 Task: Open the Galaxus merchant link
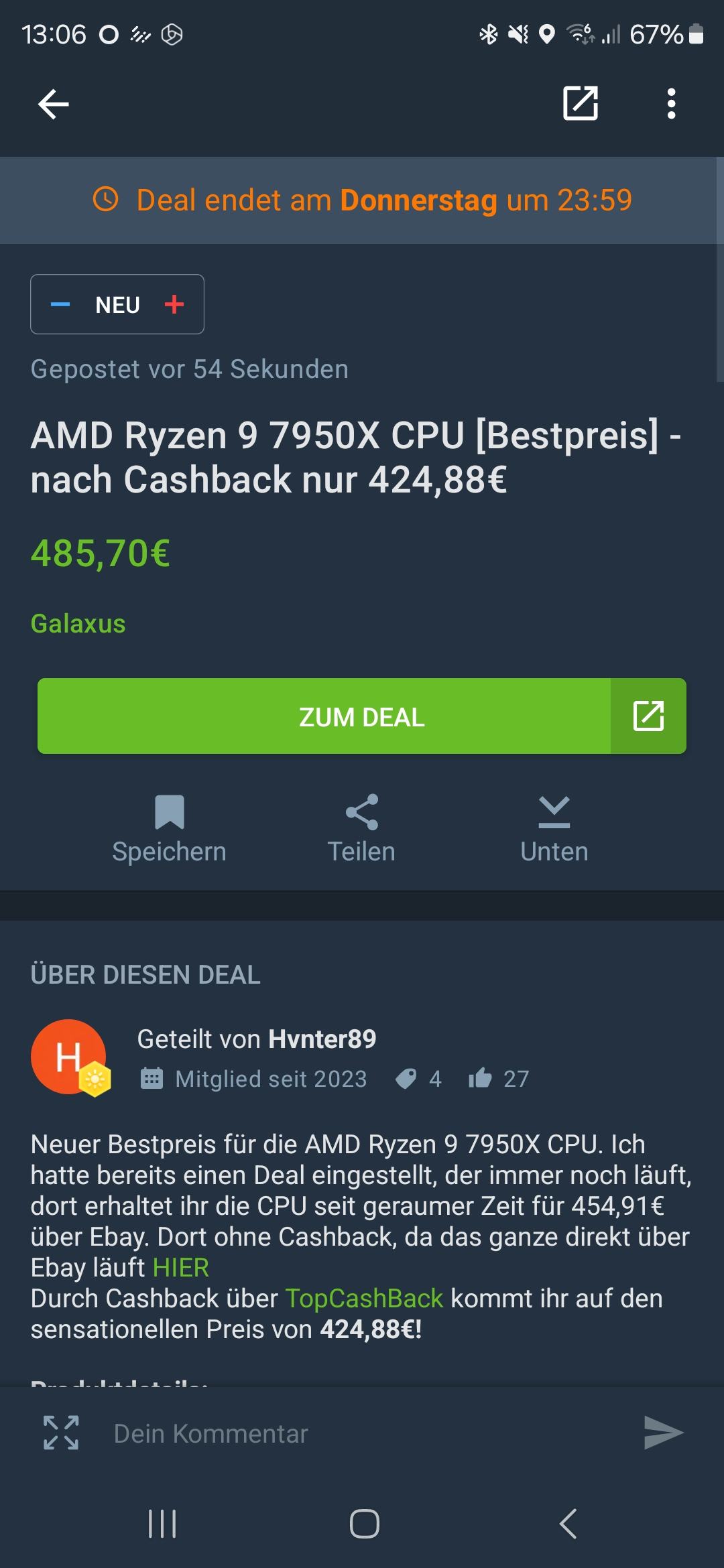coord(78,624)
